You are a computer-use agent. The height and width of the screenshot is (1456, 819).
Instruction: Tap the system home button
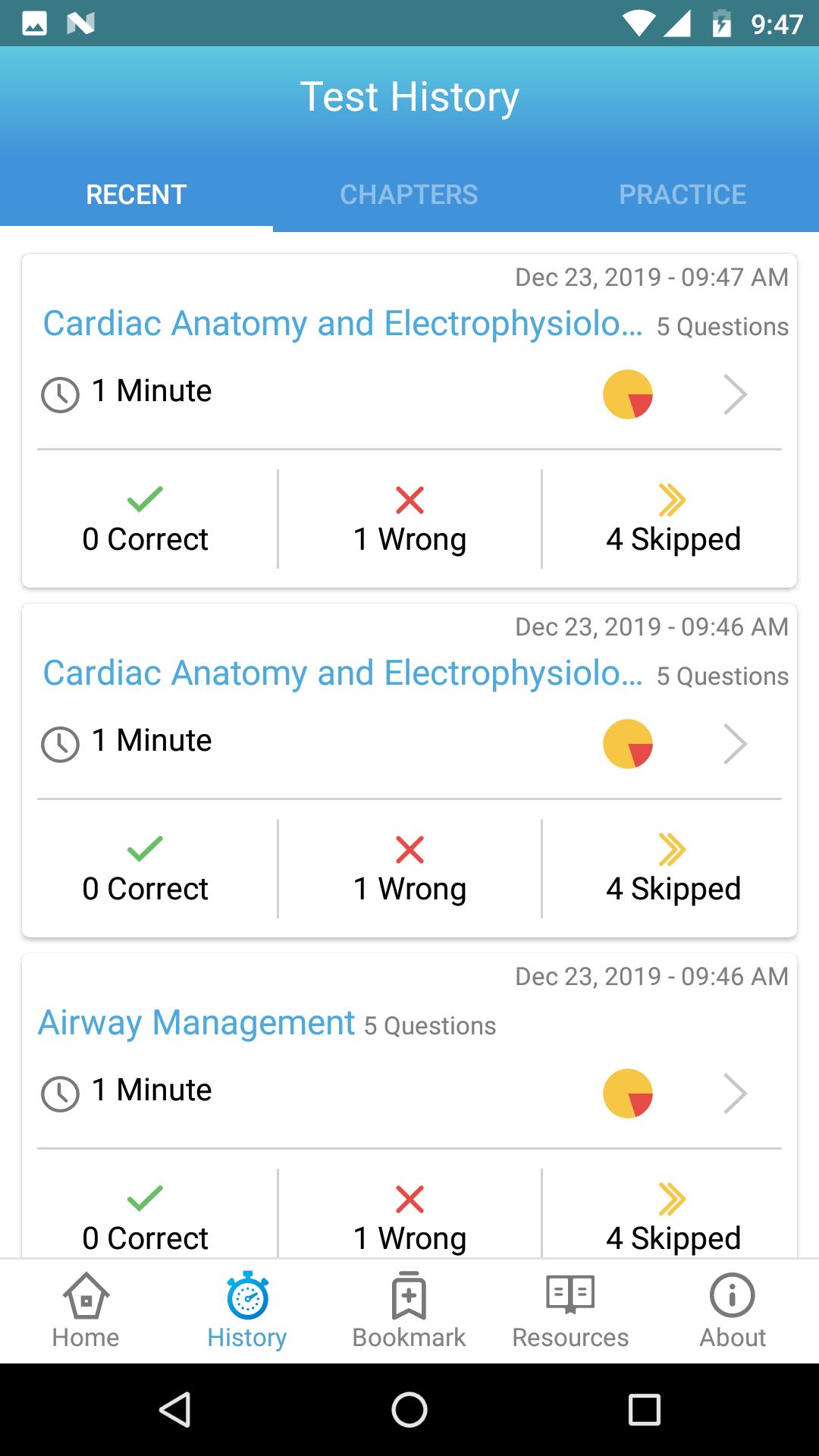click(409, 1410)
